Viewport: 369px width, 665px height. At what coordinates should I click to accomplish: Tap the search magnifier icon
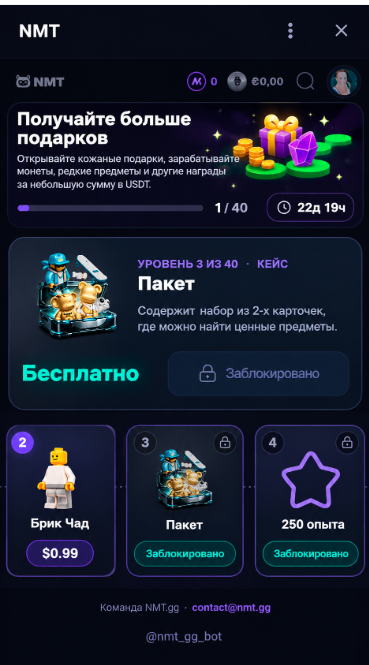[305, 81]
